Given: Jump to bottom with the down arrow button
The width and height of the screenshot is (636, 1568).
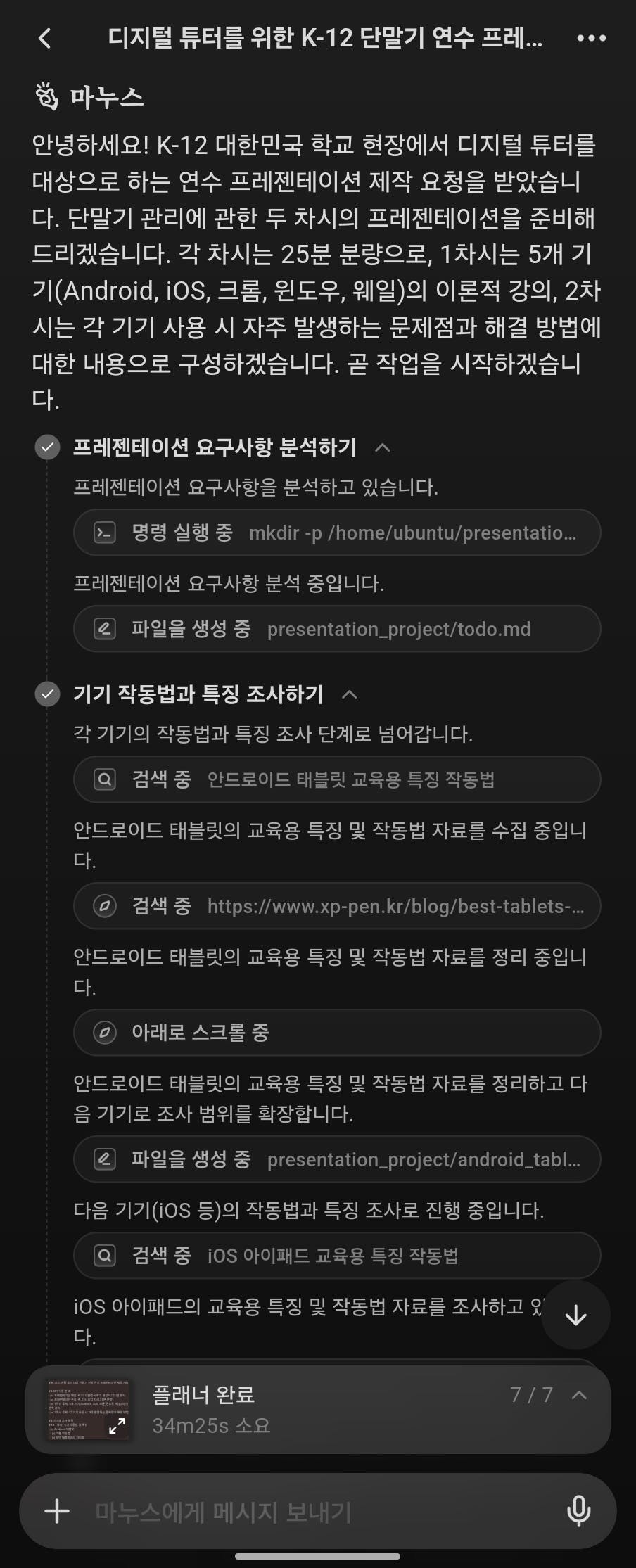Looking at the screenshot, I should 575,1315.
